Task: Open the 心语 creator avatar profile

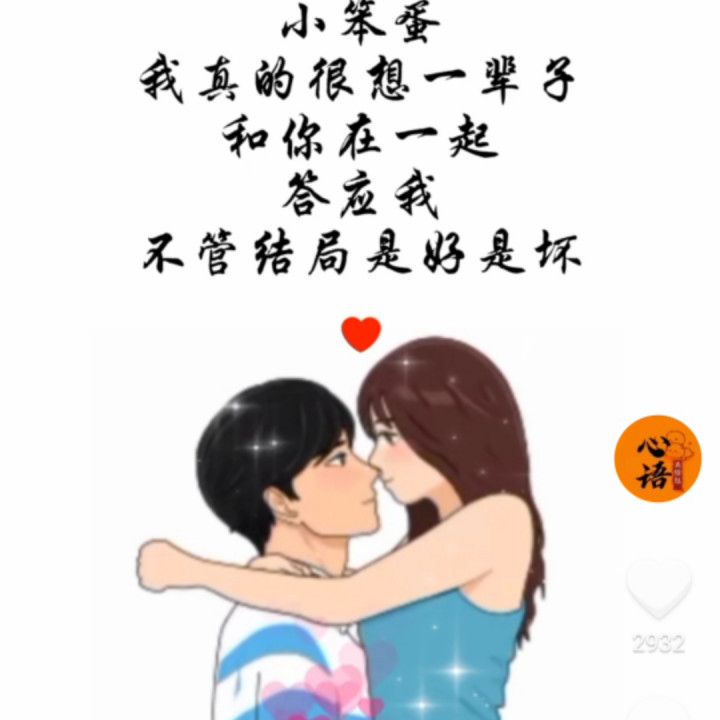Action: click(658, 458)
